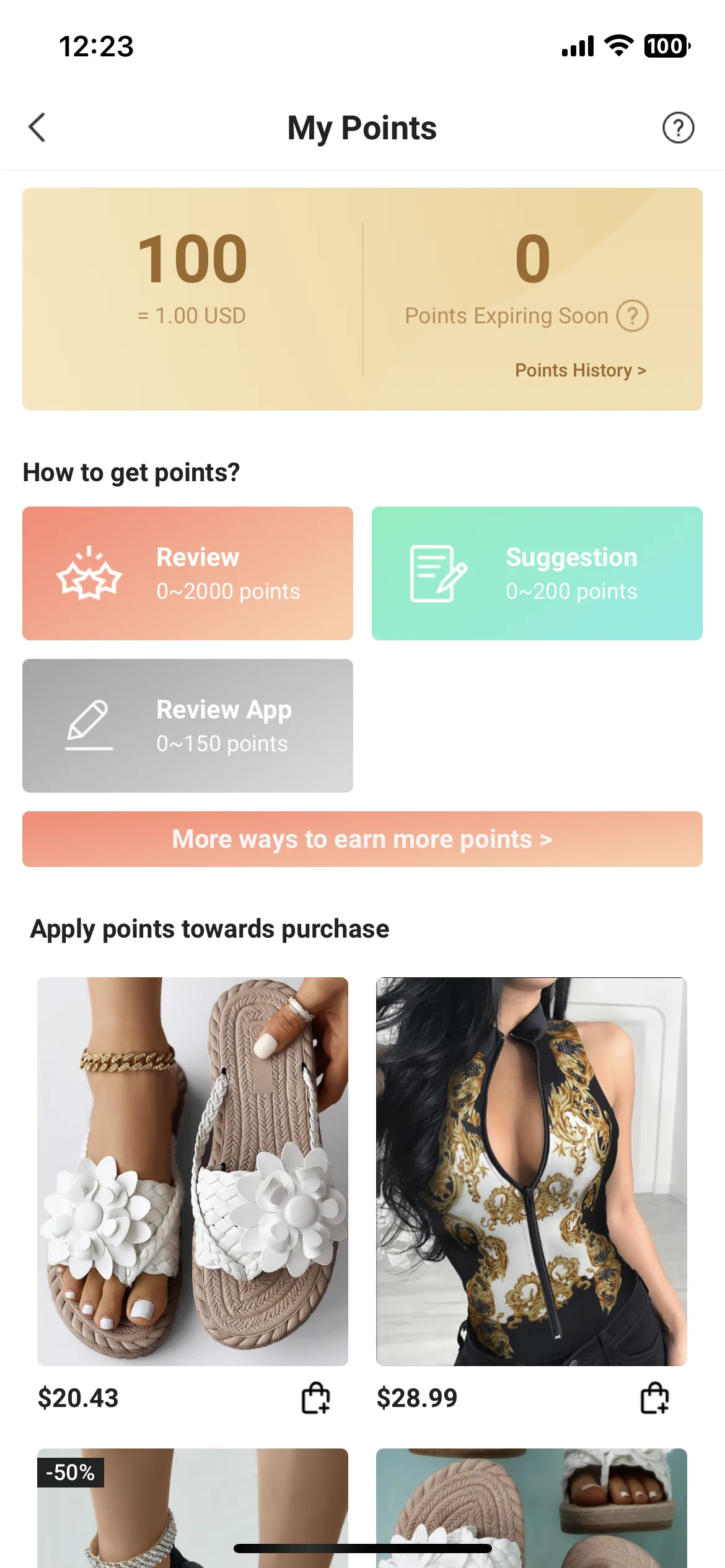Screen dimensions: 725x1568
Task: Add the $28.99 bodysuit to cart
Action: 654,1398
